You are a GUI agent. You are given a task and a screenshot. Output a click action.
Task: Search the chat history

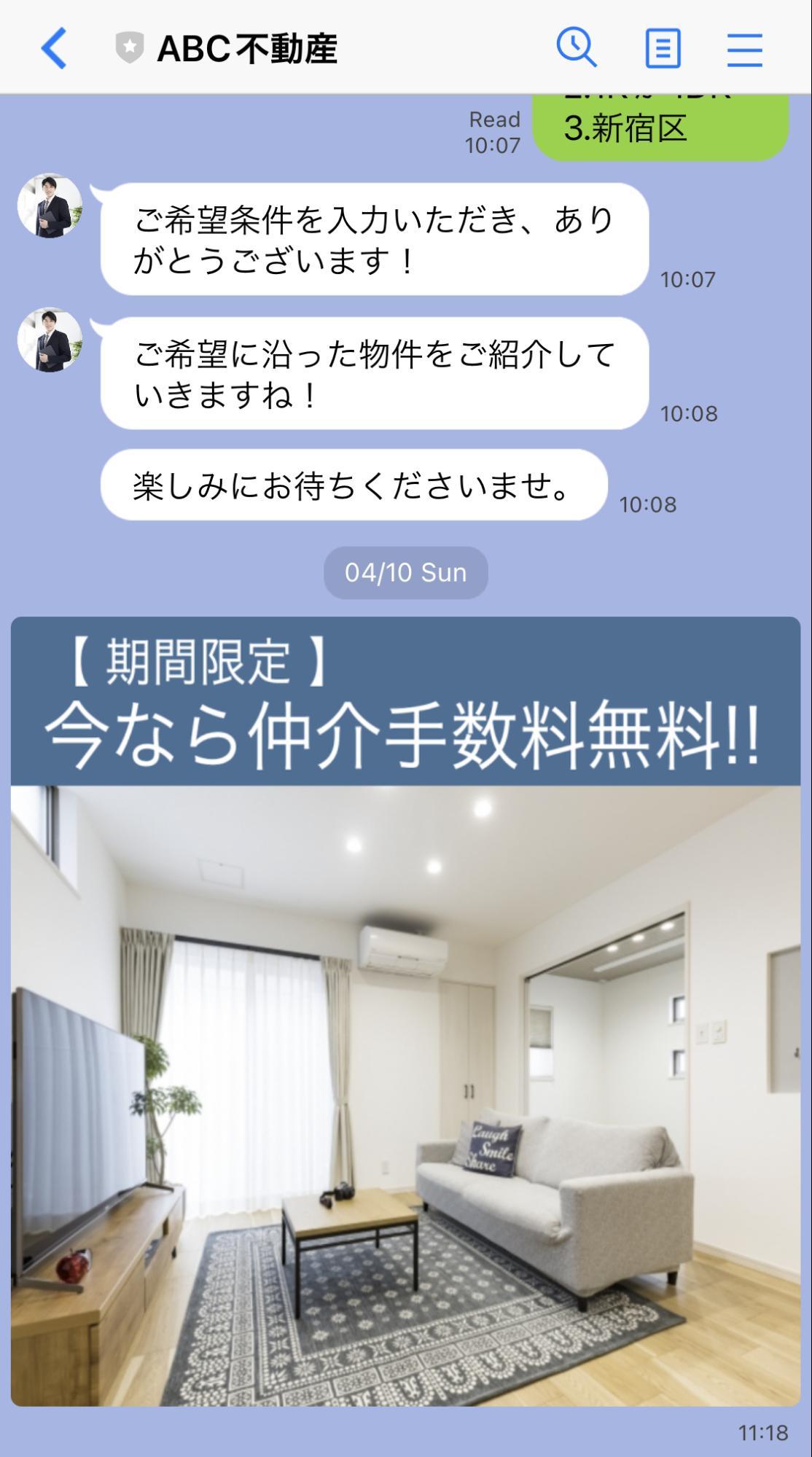pos(576,48)
